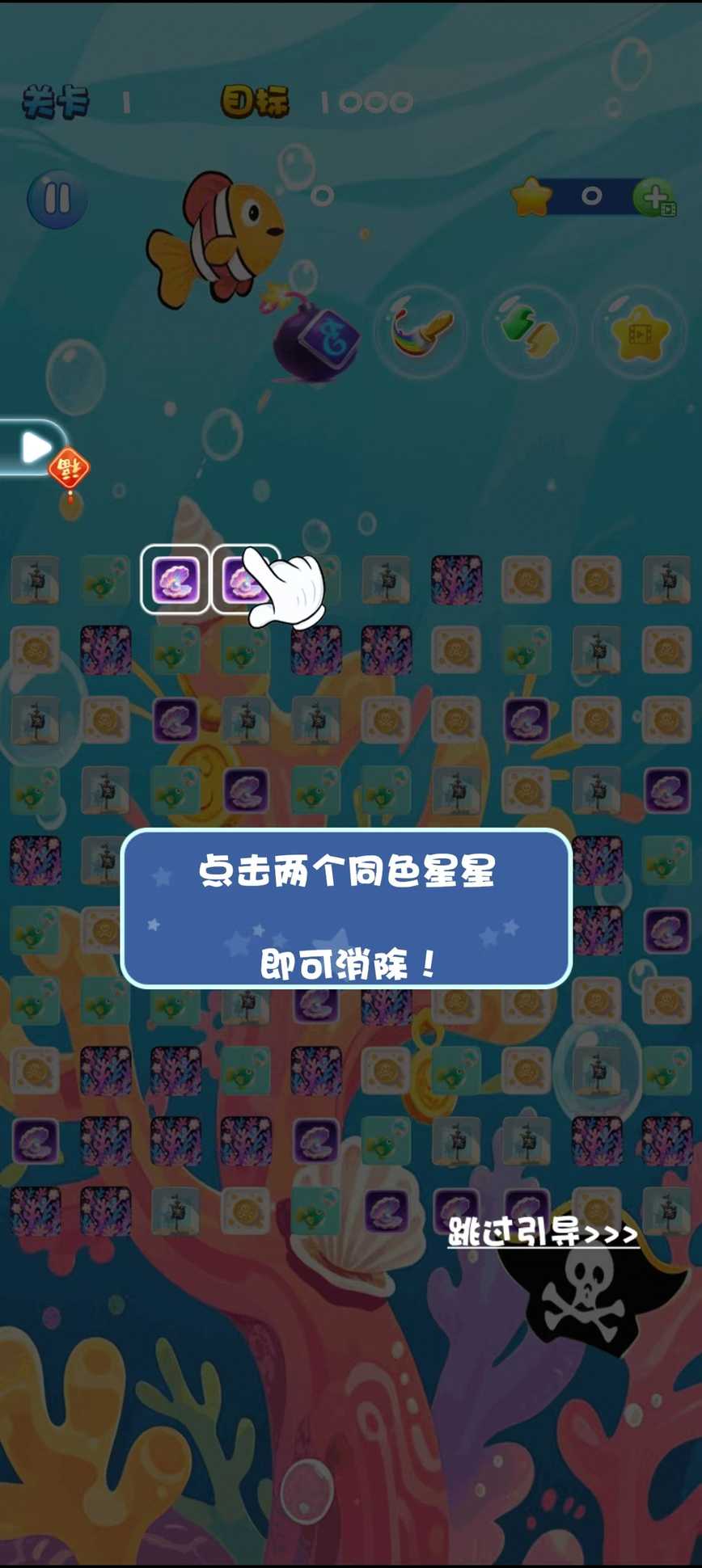Skip the tutorial guide
This screenshot has height=1568, width=702.
tap(543, 1233)
